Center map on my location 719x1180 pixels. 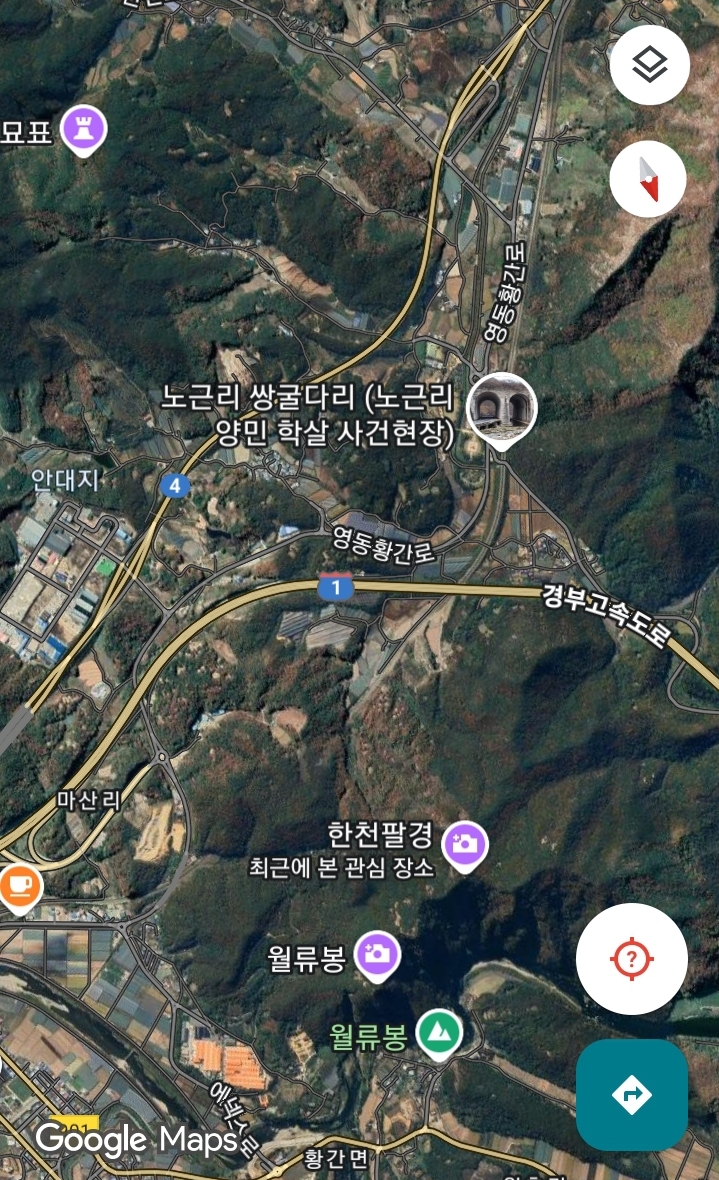(x=632, y=959)
